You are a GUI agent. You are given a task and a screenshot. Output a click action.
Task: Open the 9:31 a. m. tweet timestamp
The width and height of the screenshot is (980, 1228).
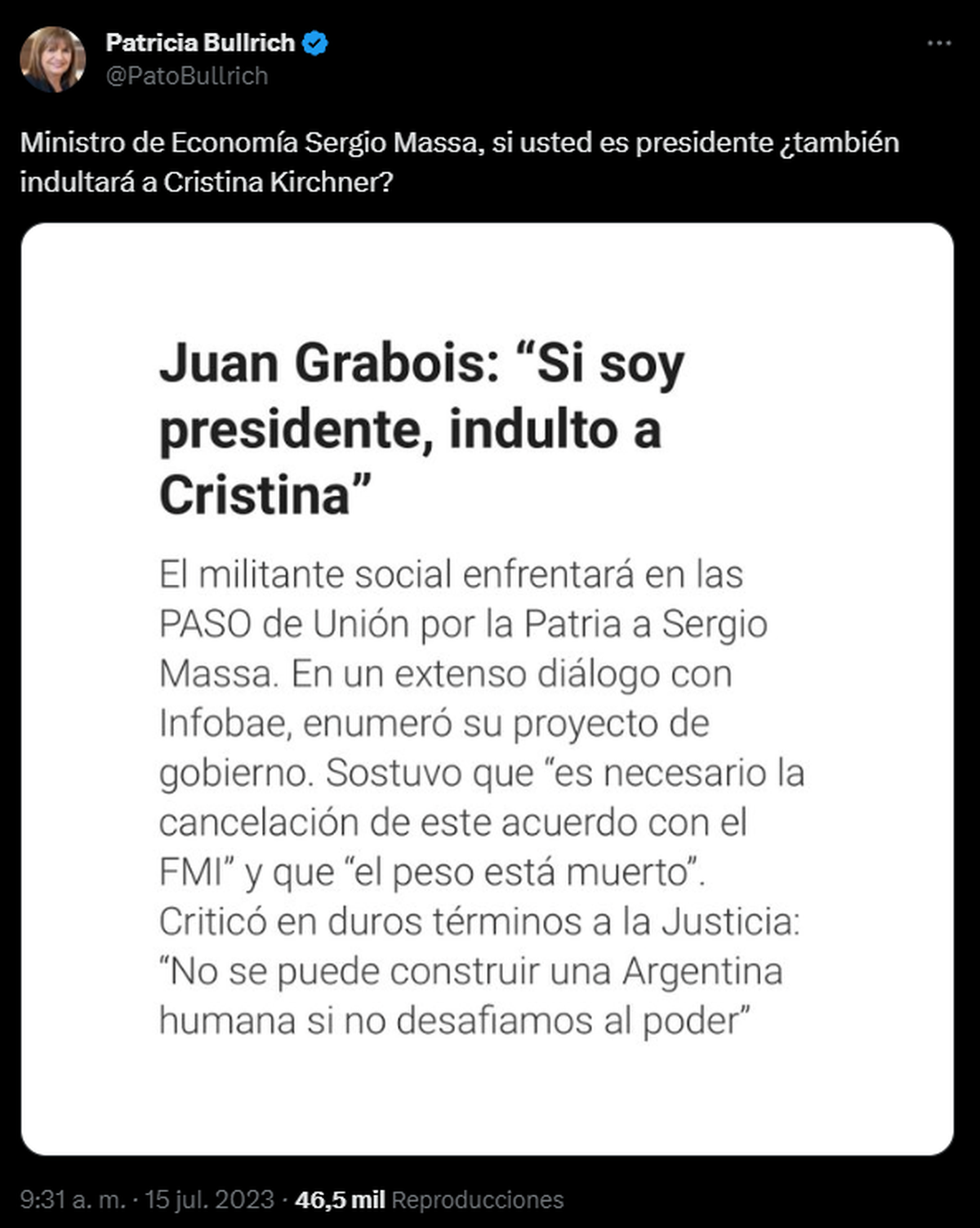147,1199
